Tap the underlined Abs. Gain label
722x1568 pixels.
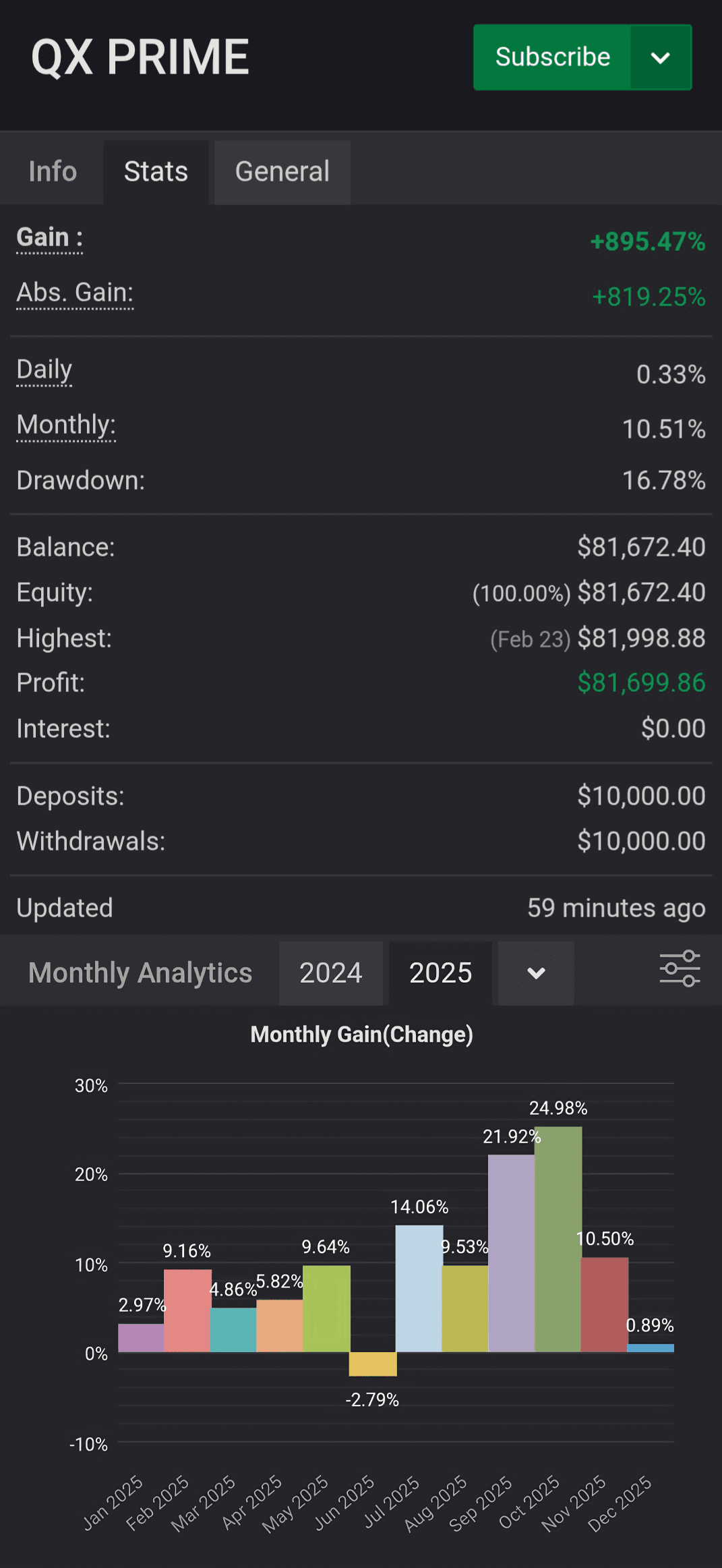pyautogui.click(x=75, y=293)
